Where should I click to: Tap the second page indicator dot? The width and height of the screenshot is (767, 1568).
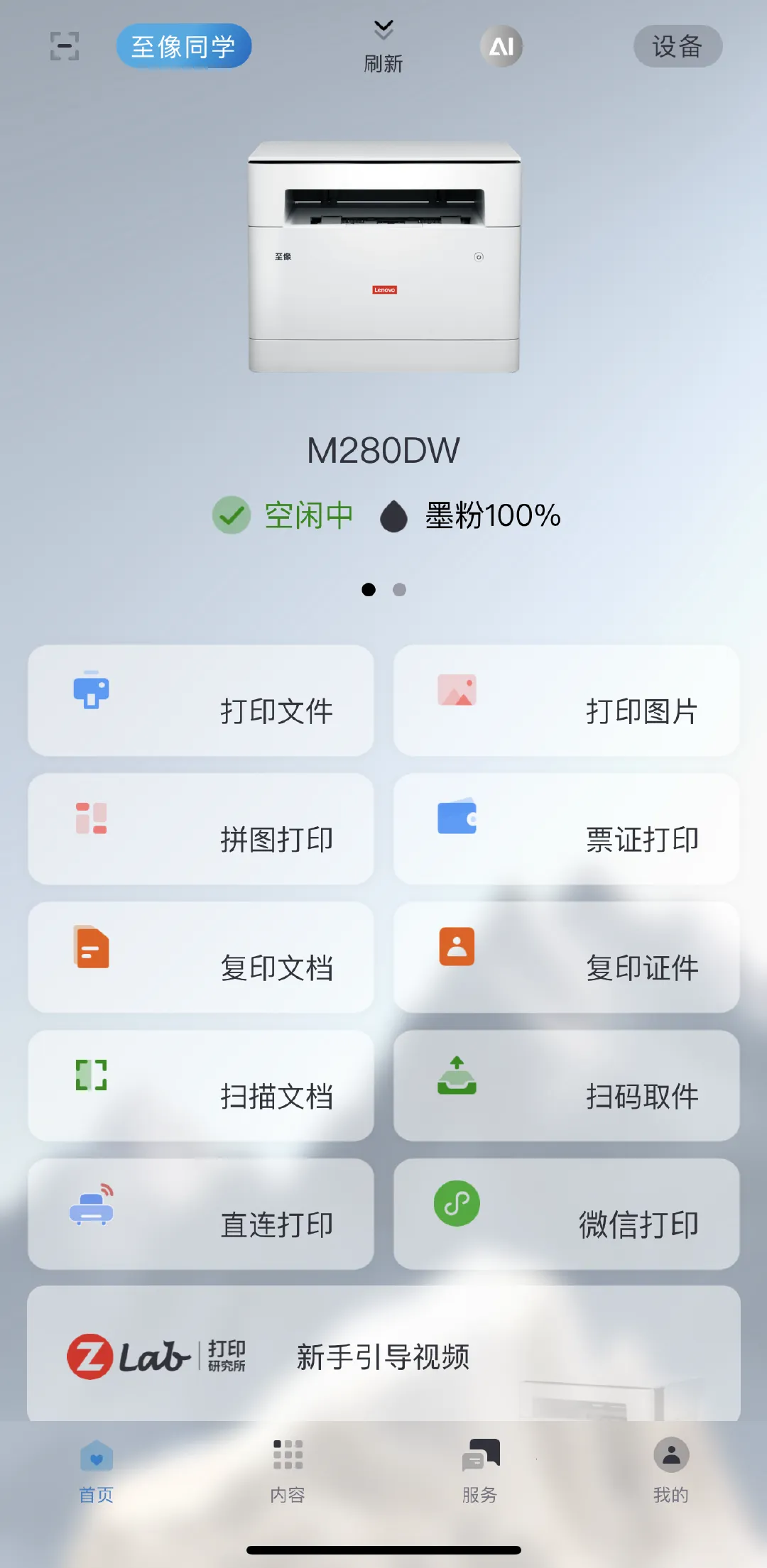[x=399, y=590]
